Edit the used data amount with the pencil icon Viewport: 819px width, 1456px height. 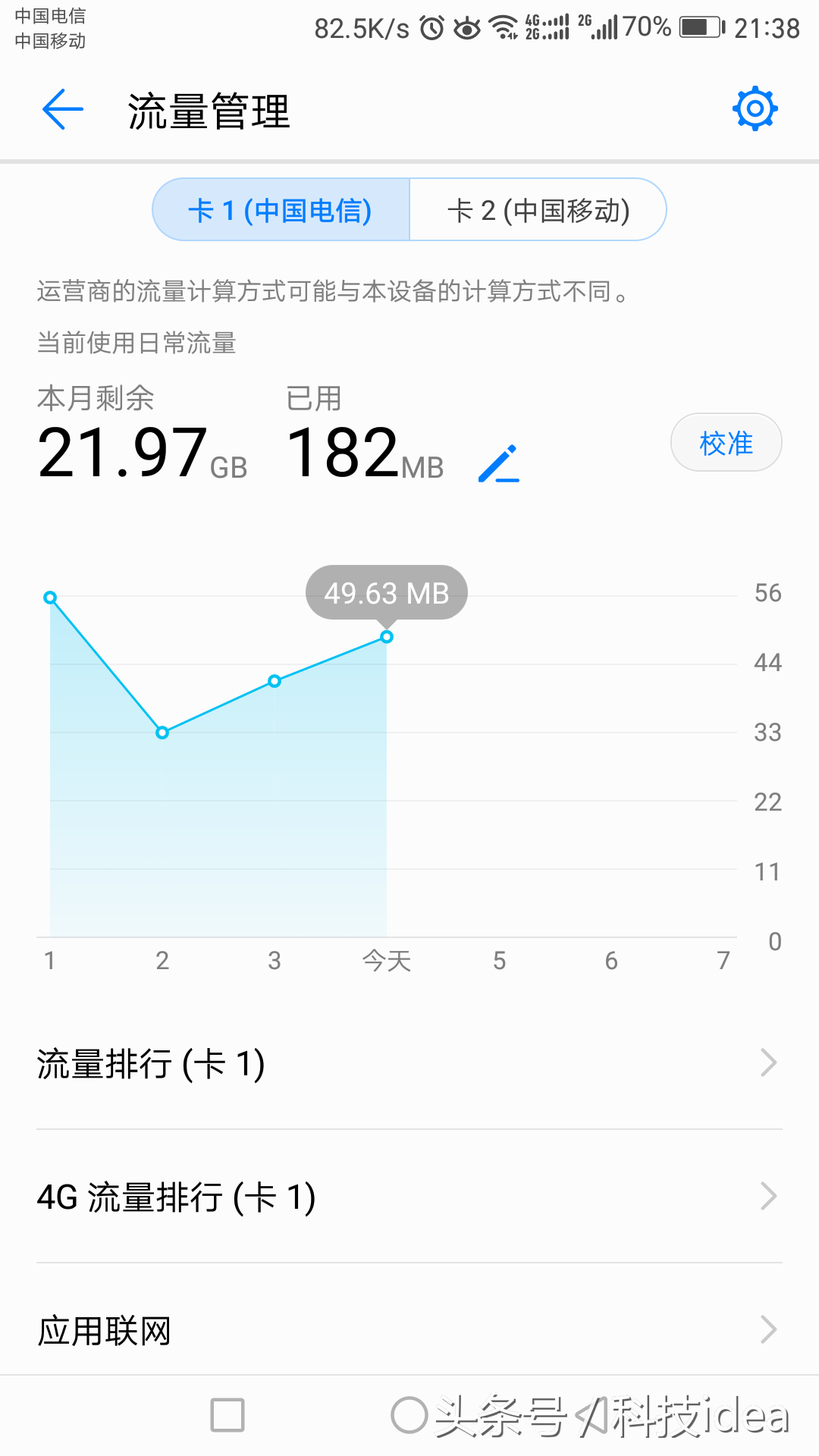point(499,463)
